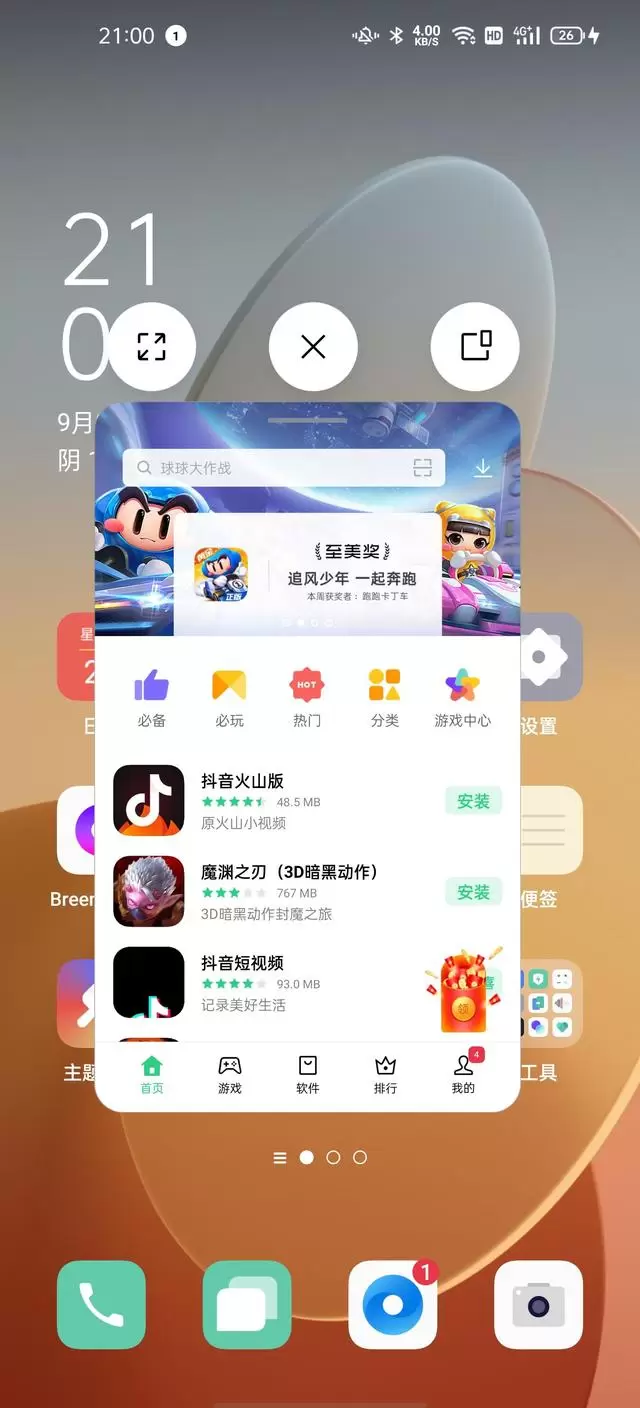
Task: Open 游戏中心
Action: [462, 697]
